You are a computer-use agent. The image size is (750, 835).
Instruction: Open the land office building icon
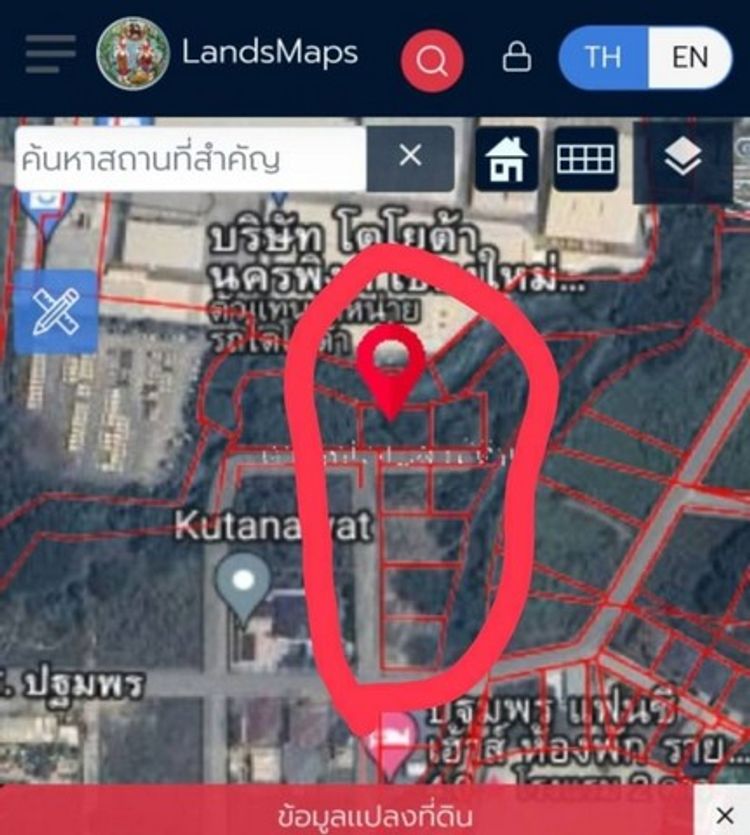(x=506, y=158)
